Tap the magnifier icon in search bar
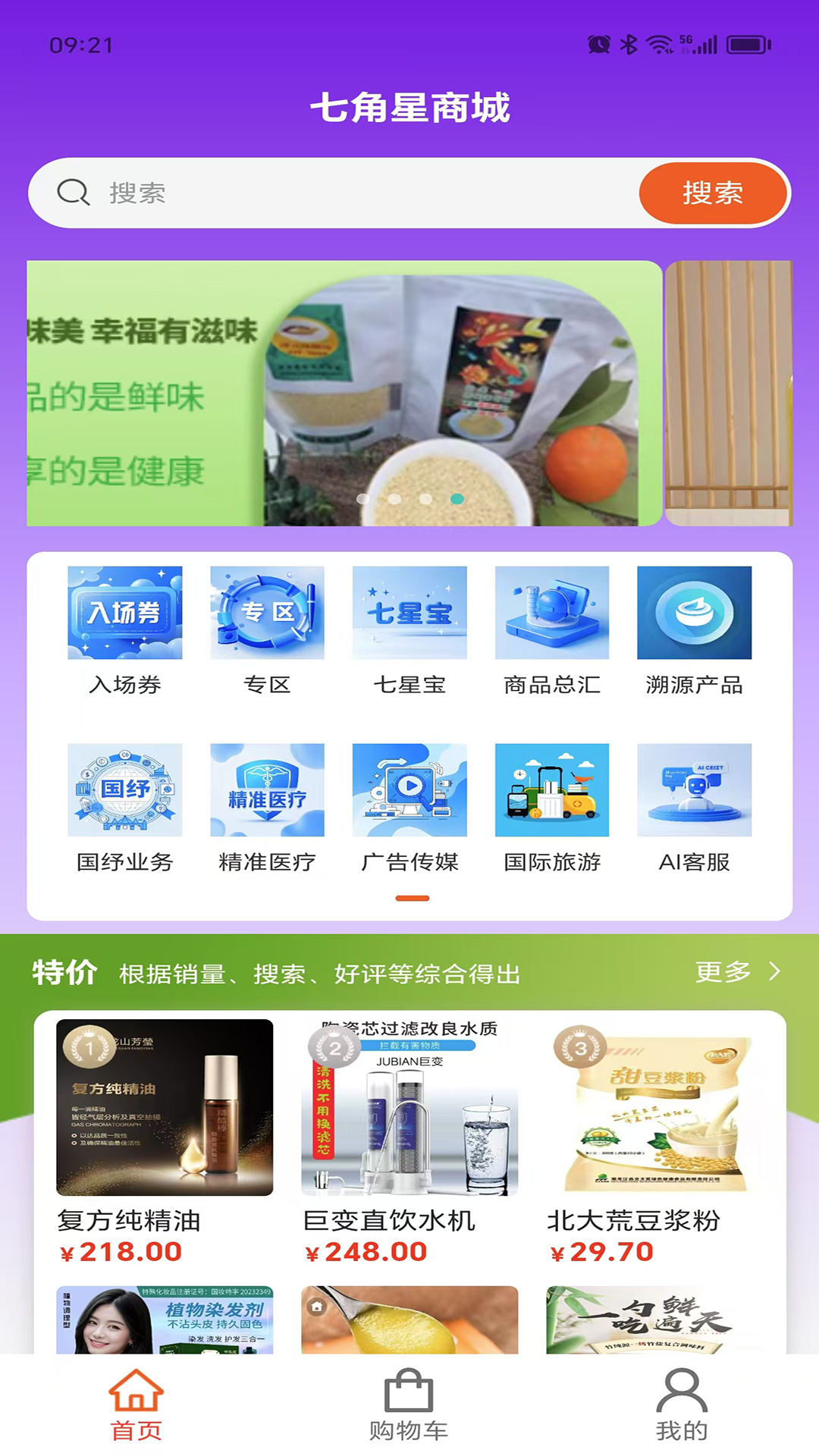This screenshot has width=819, height=1456. (72, 192)
